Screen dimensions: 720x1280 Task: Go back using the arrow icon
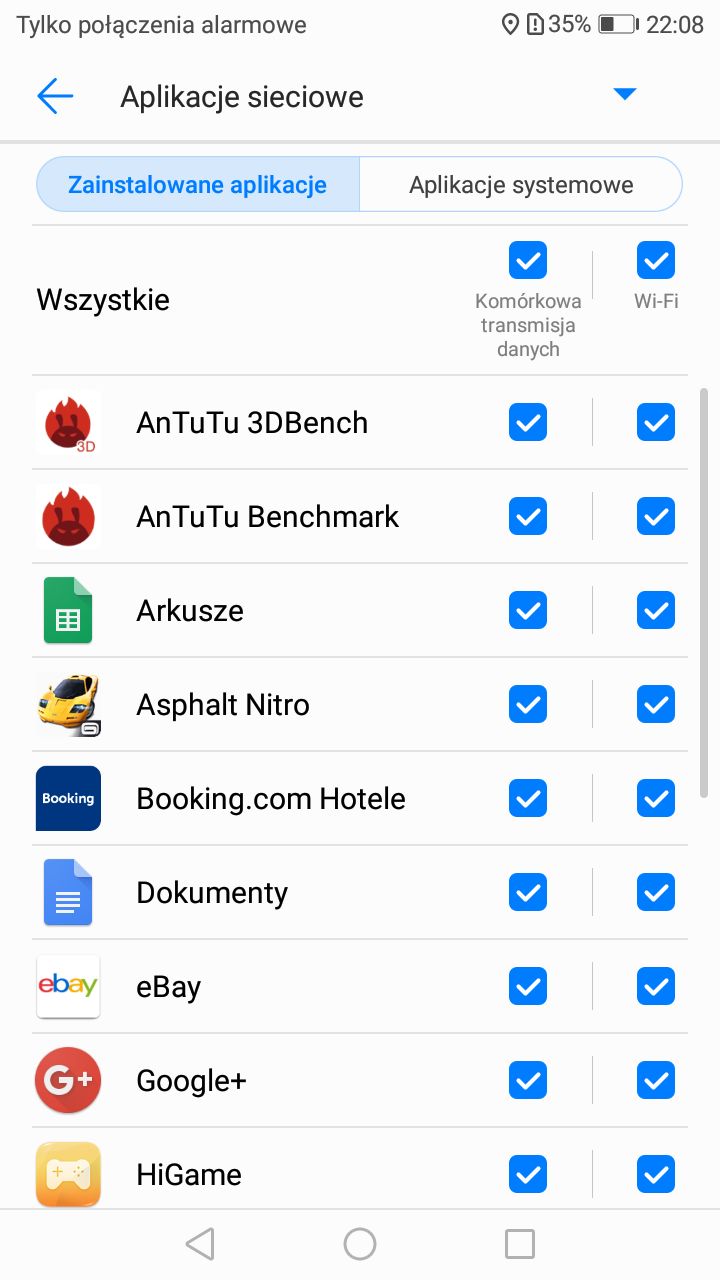pos(55,96)
